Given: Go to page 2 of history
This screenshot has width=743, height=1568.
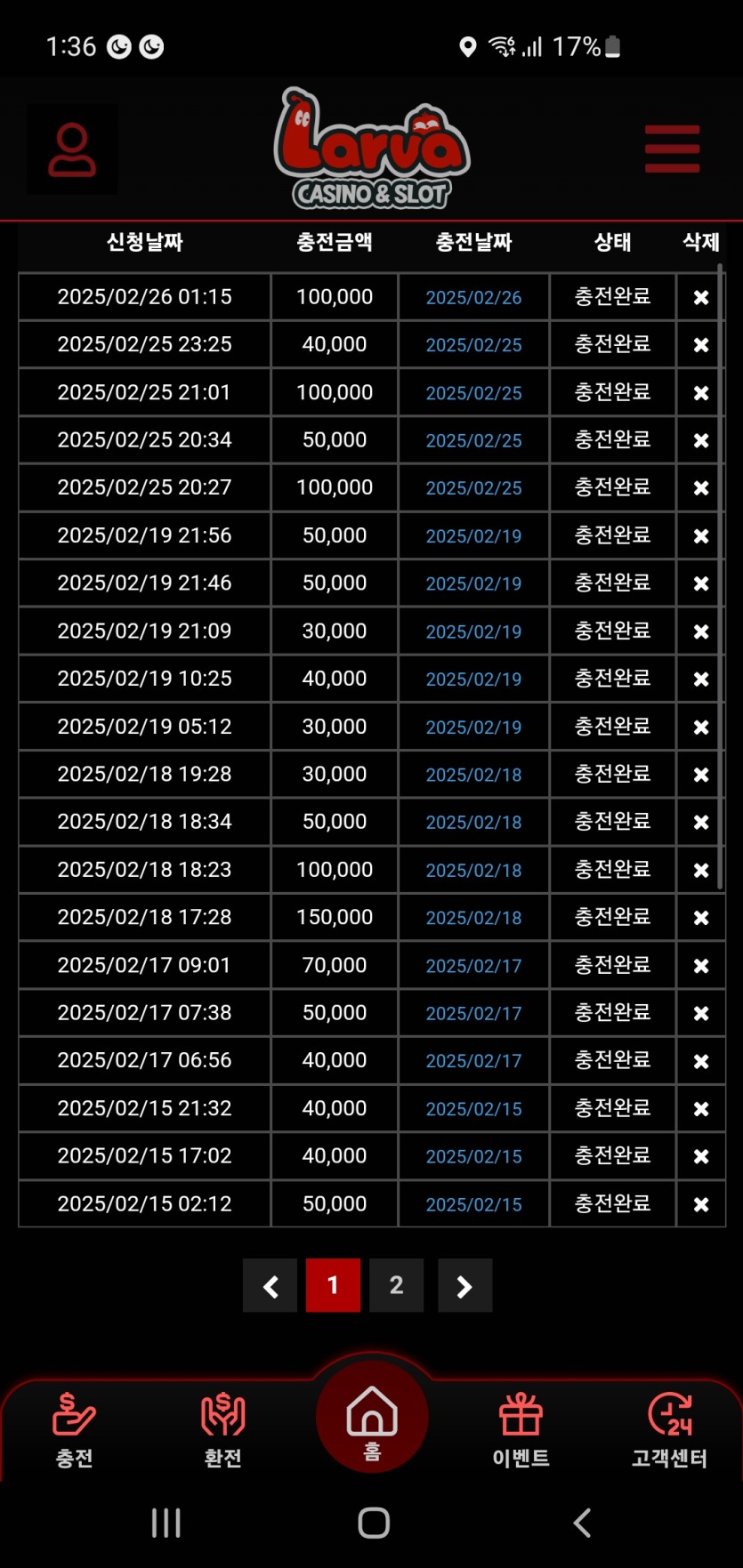Looking at the screenshot, I should click(396, 1285).
